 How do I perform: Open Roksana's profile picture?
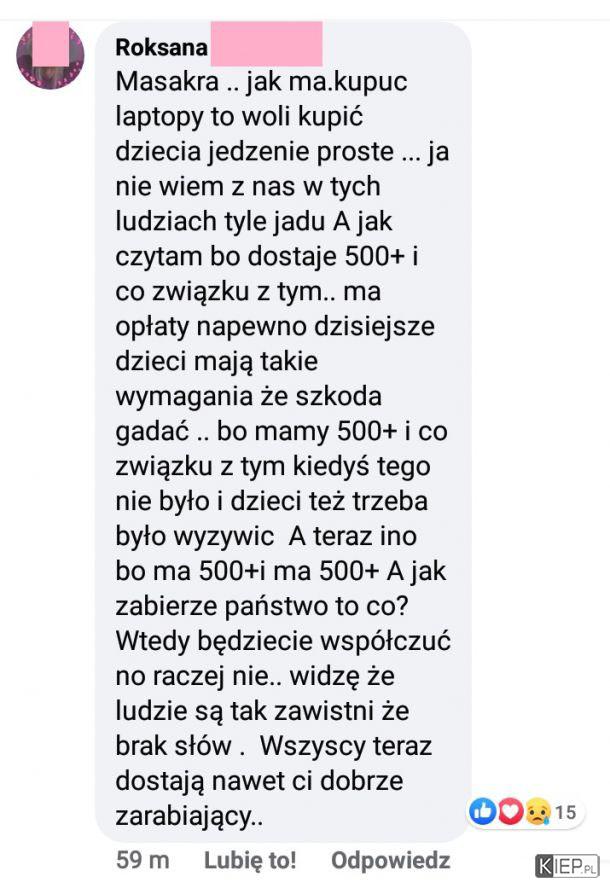point(50,56)
